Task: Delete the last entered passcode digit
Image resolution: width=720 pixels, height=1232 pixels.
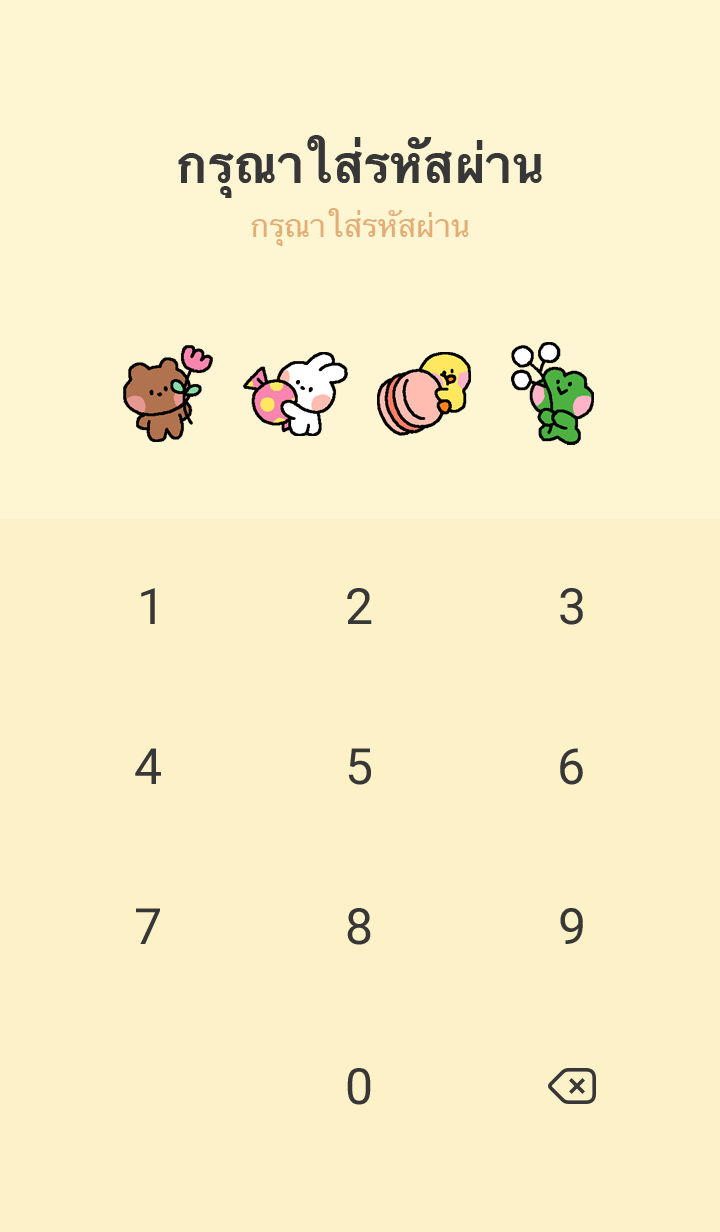Action: pos(572,1086)
